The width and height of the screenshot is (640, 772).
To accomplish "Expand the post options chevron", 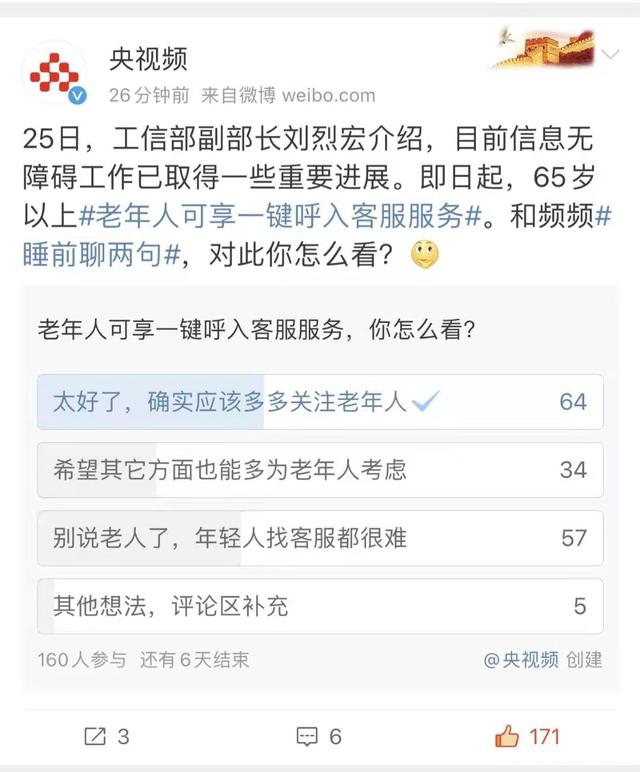I will [610, 55].
